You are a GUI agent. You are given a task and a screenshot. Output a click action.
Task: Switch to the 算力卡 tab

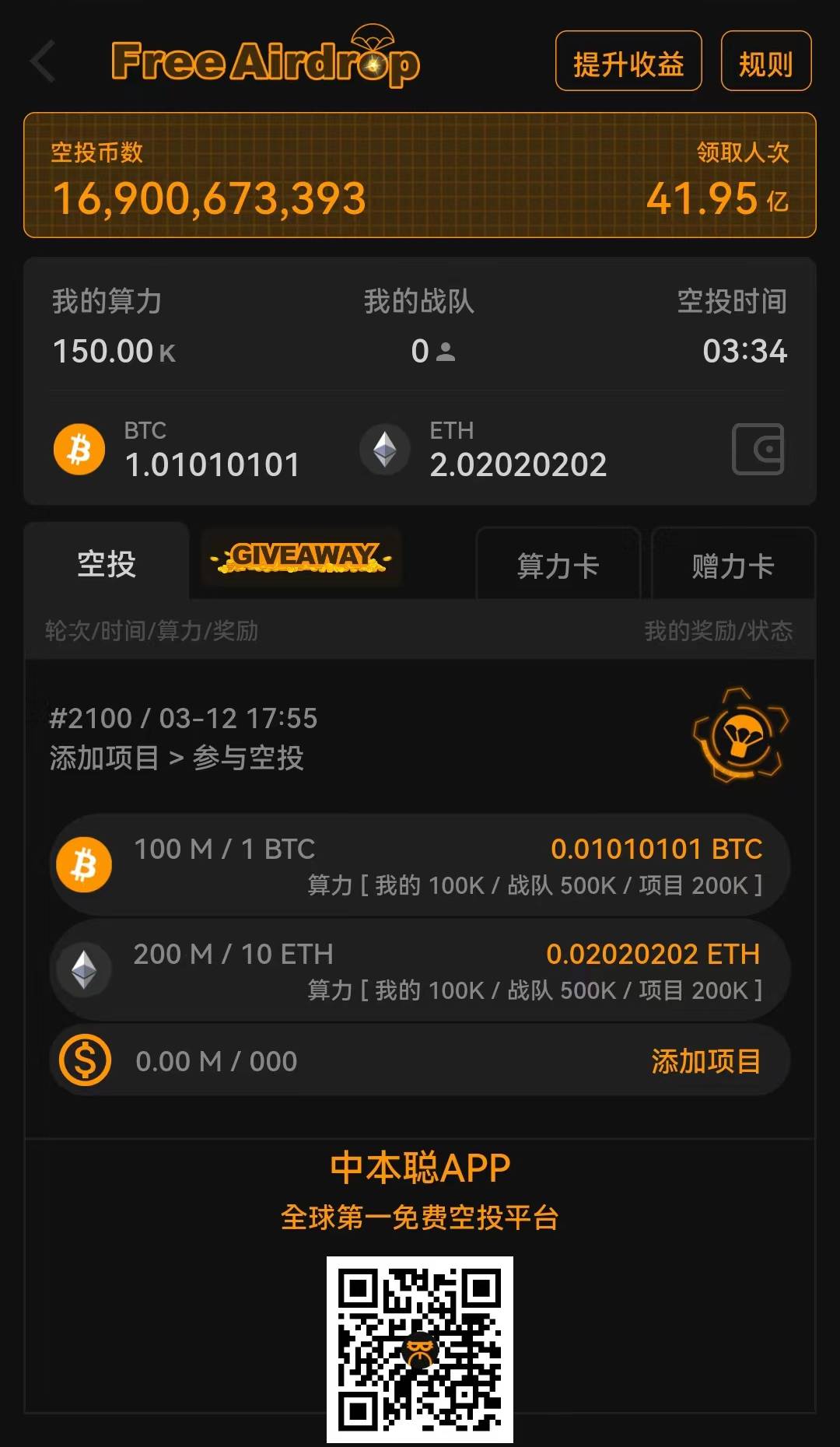[558, 566]
